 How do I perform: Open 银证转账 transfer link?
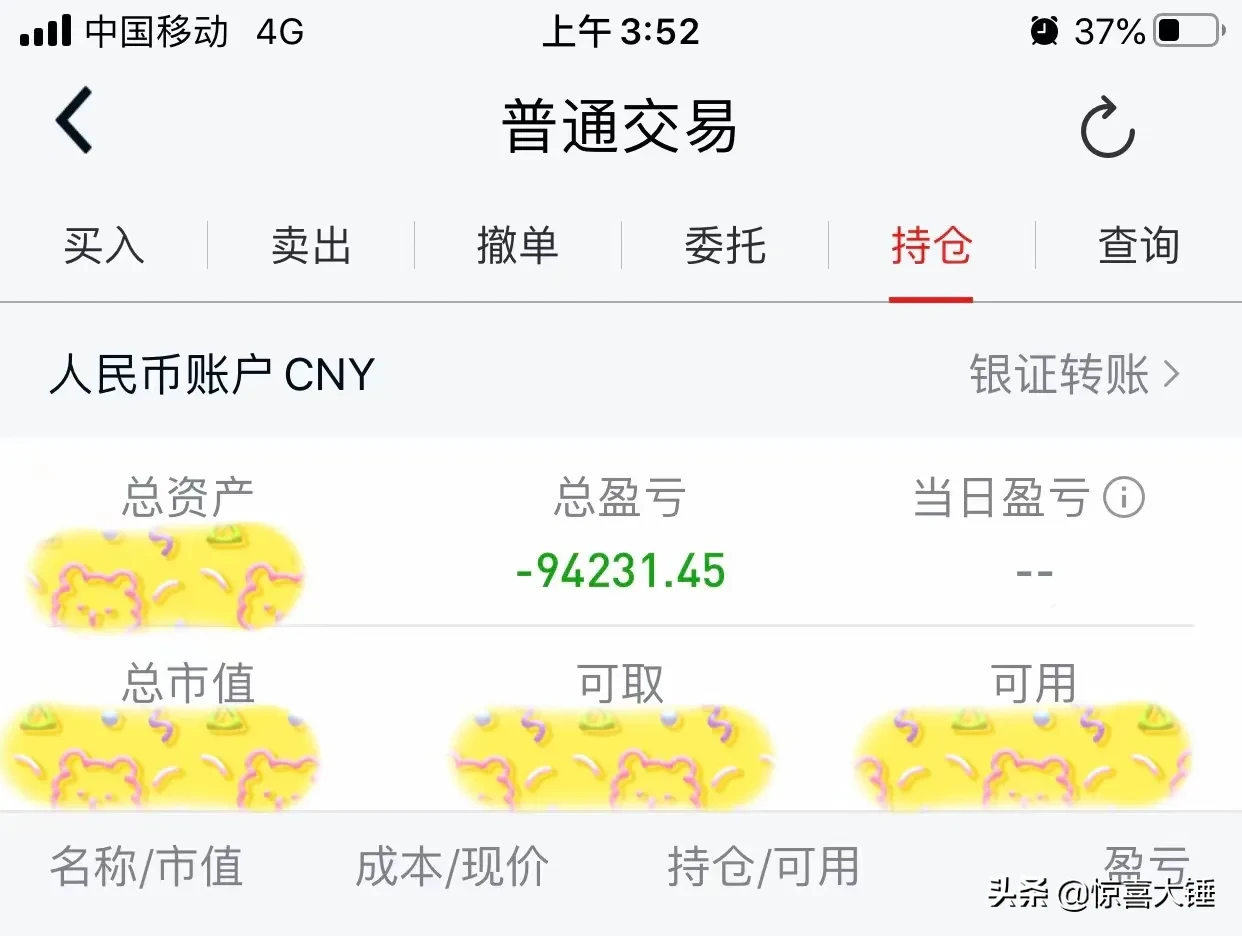[1075, 375]
